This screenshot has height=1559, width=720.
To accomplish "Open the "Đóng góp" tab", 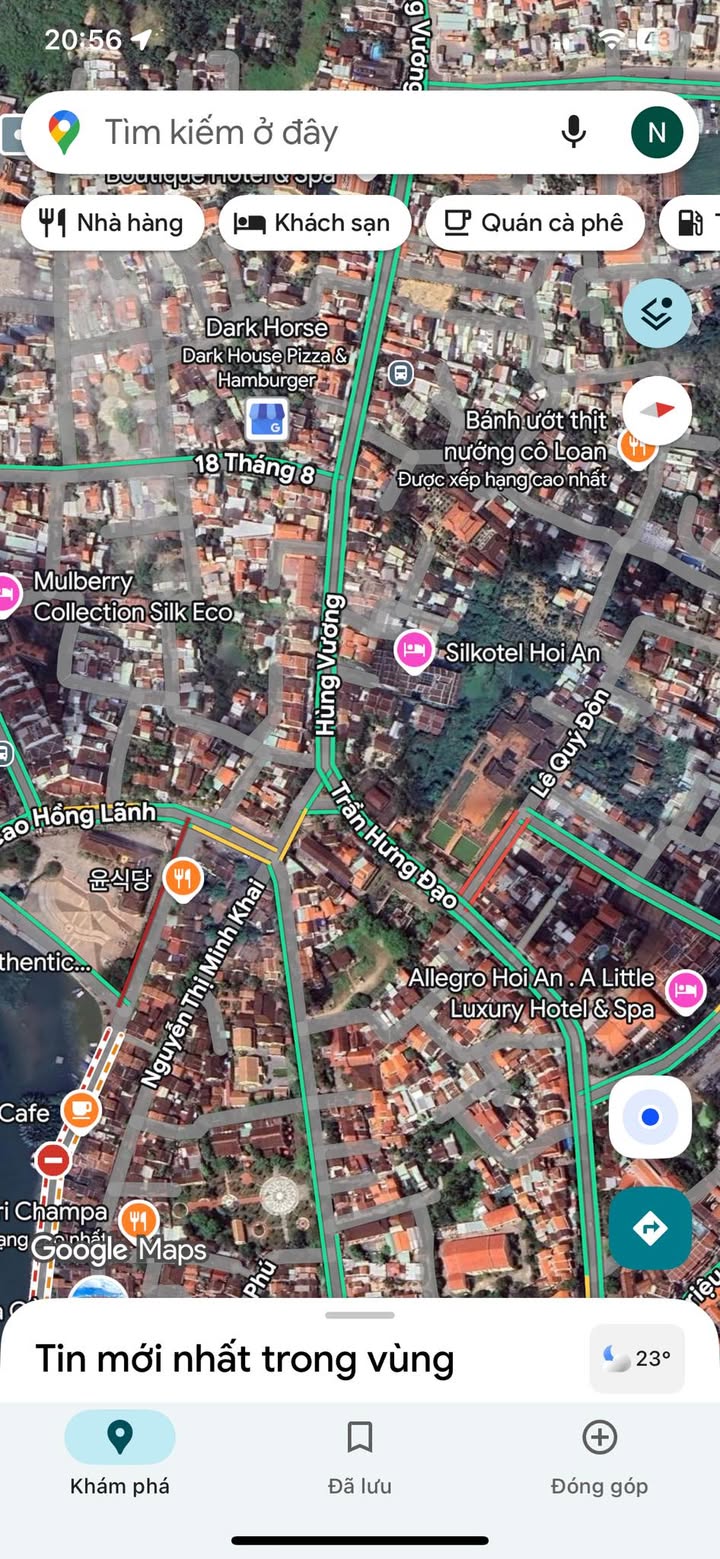I will click(599, 1458).
